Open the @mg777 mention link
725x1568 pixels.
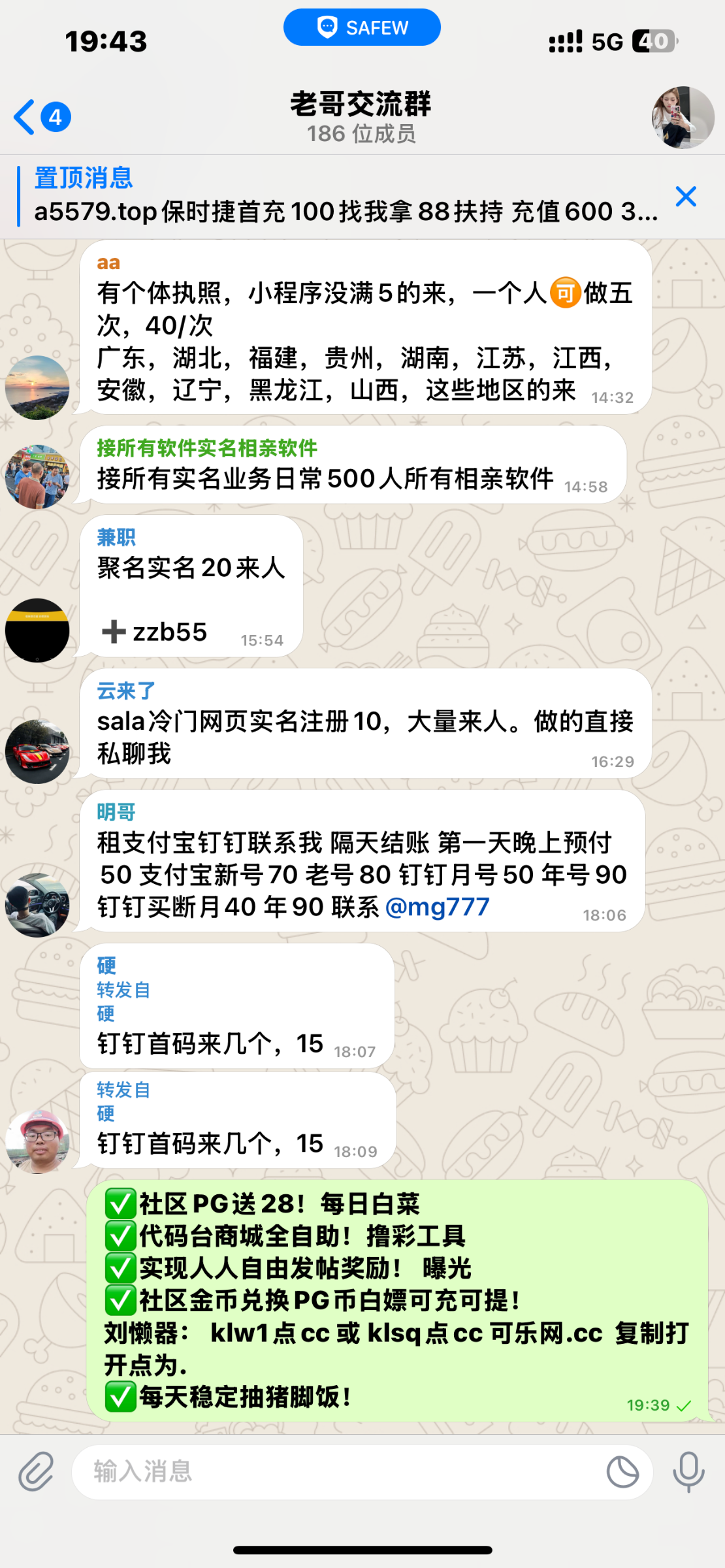click(x=437, y=907)
